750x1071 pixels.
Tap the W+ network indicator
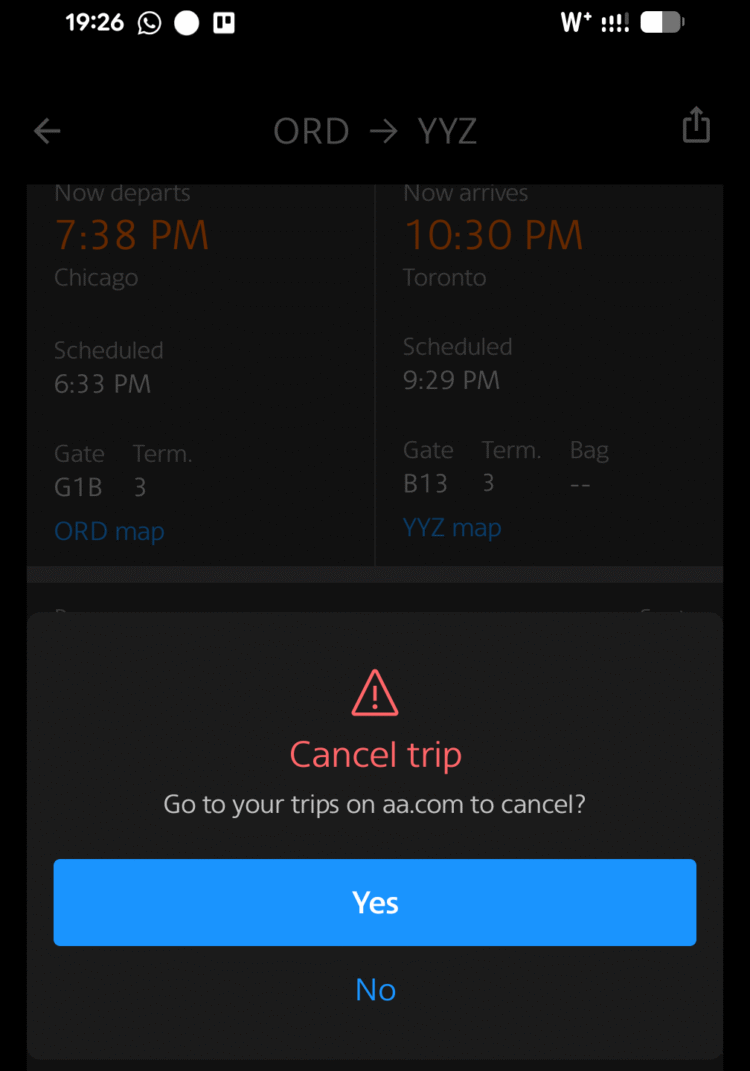[575, 22]
